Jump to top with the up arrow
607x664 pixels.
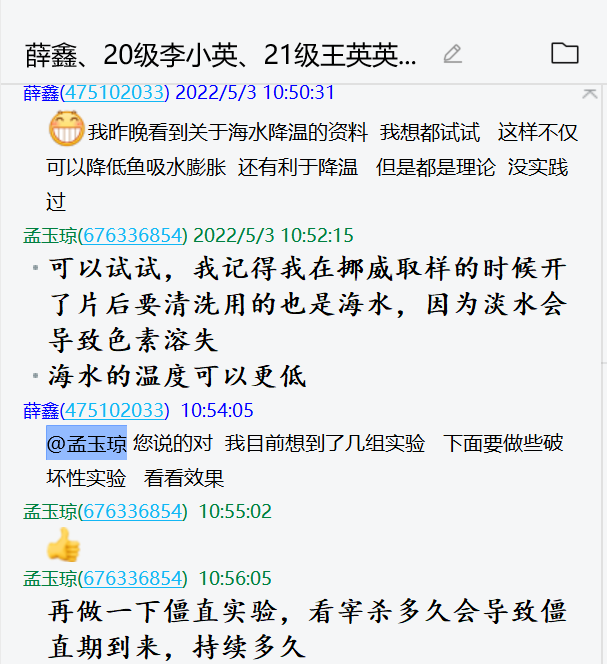[590, 93]
